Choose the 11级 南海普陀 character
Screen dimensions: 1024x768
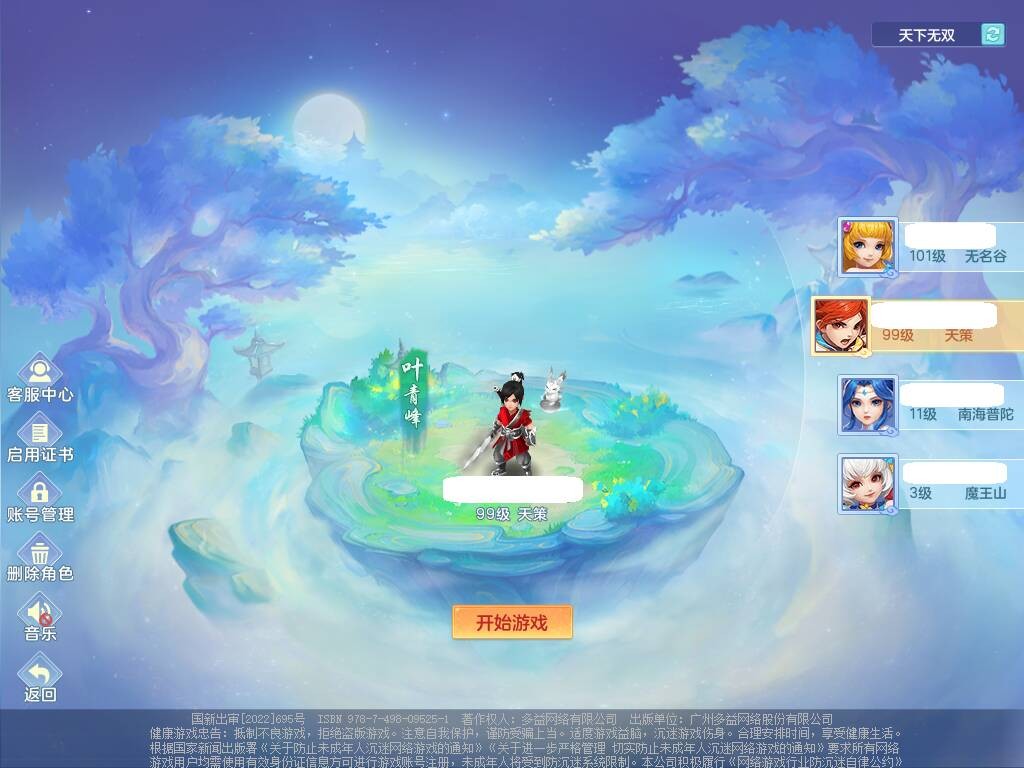(x=930, y=405)
